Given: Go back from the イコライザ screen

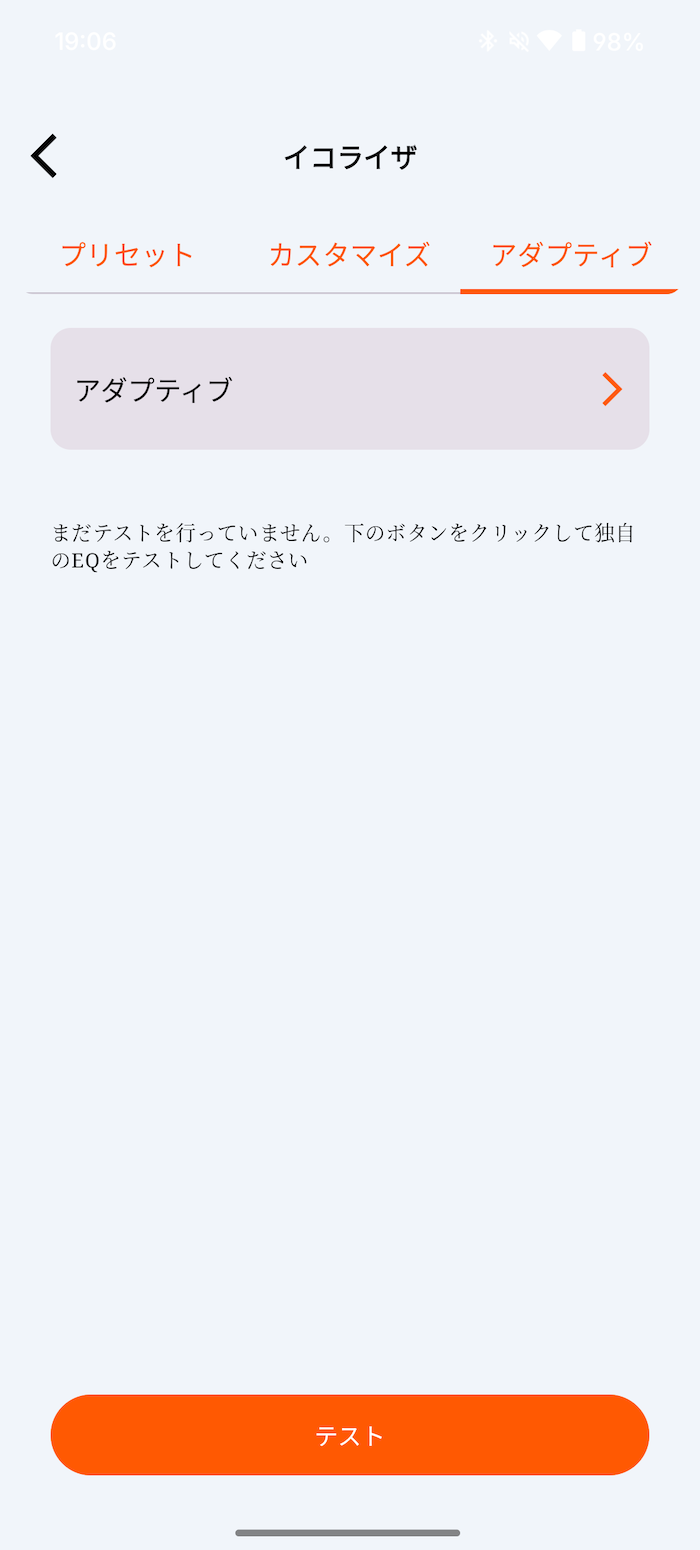Looking at the screenshot, I should click(x=45, y=157).
